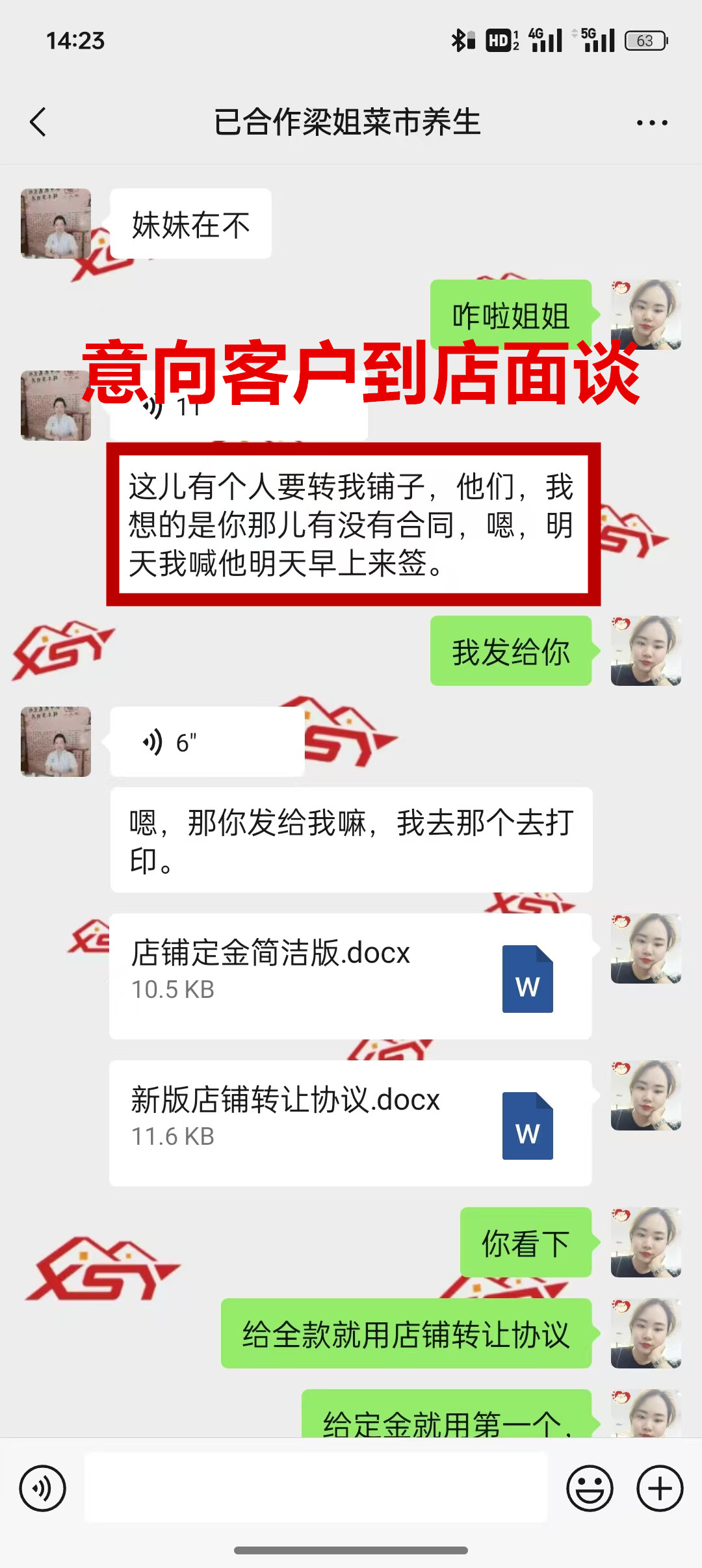Image resolution: width=702 pixels, height=1568 pixels.
Task: Go back from the chat
Action: [x=38, y=122]
